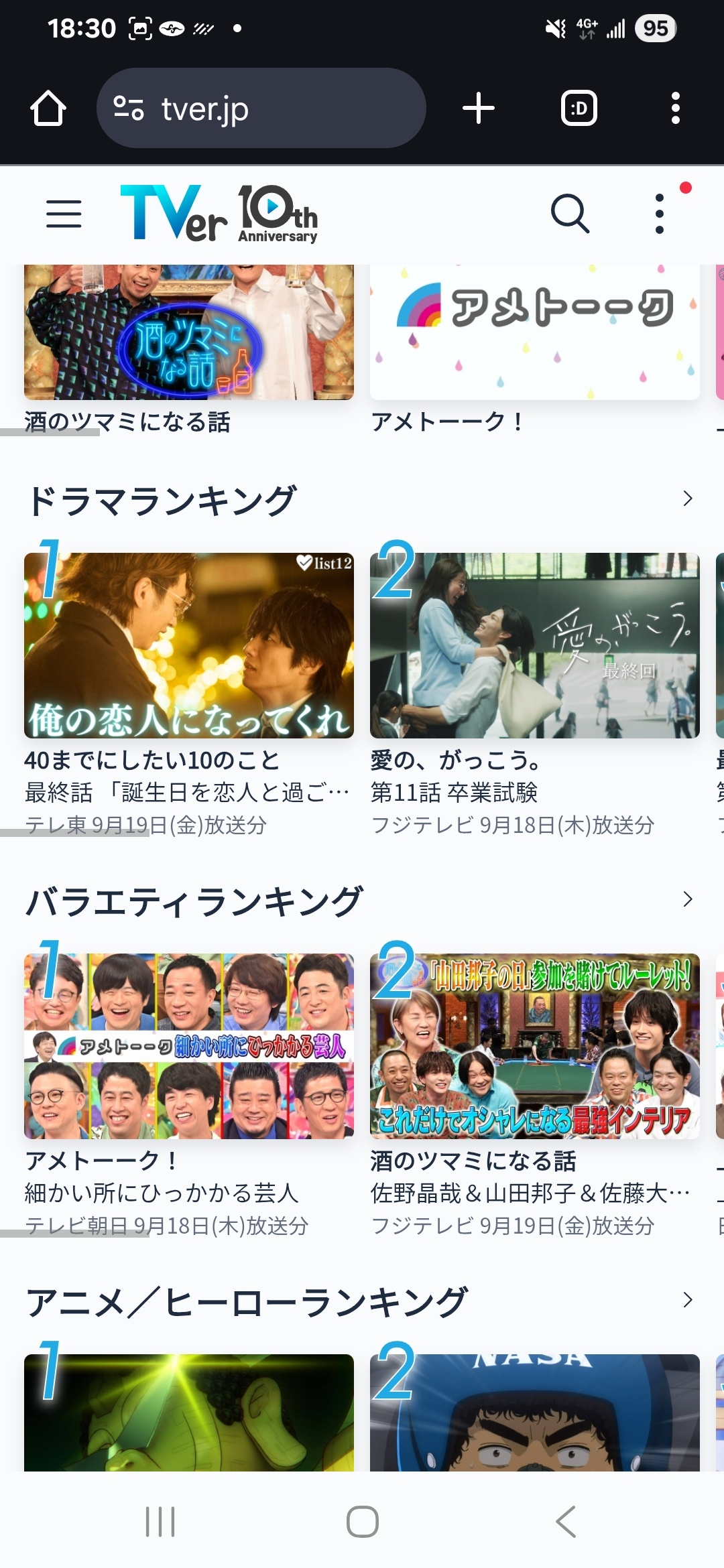724x1568 pixels.
Task: Go to the browser home page
Action: (x=48, y=109)
